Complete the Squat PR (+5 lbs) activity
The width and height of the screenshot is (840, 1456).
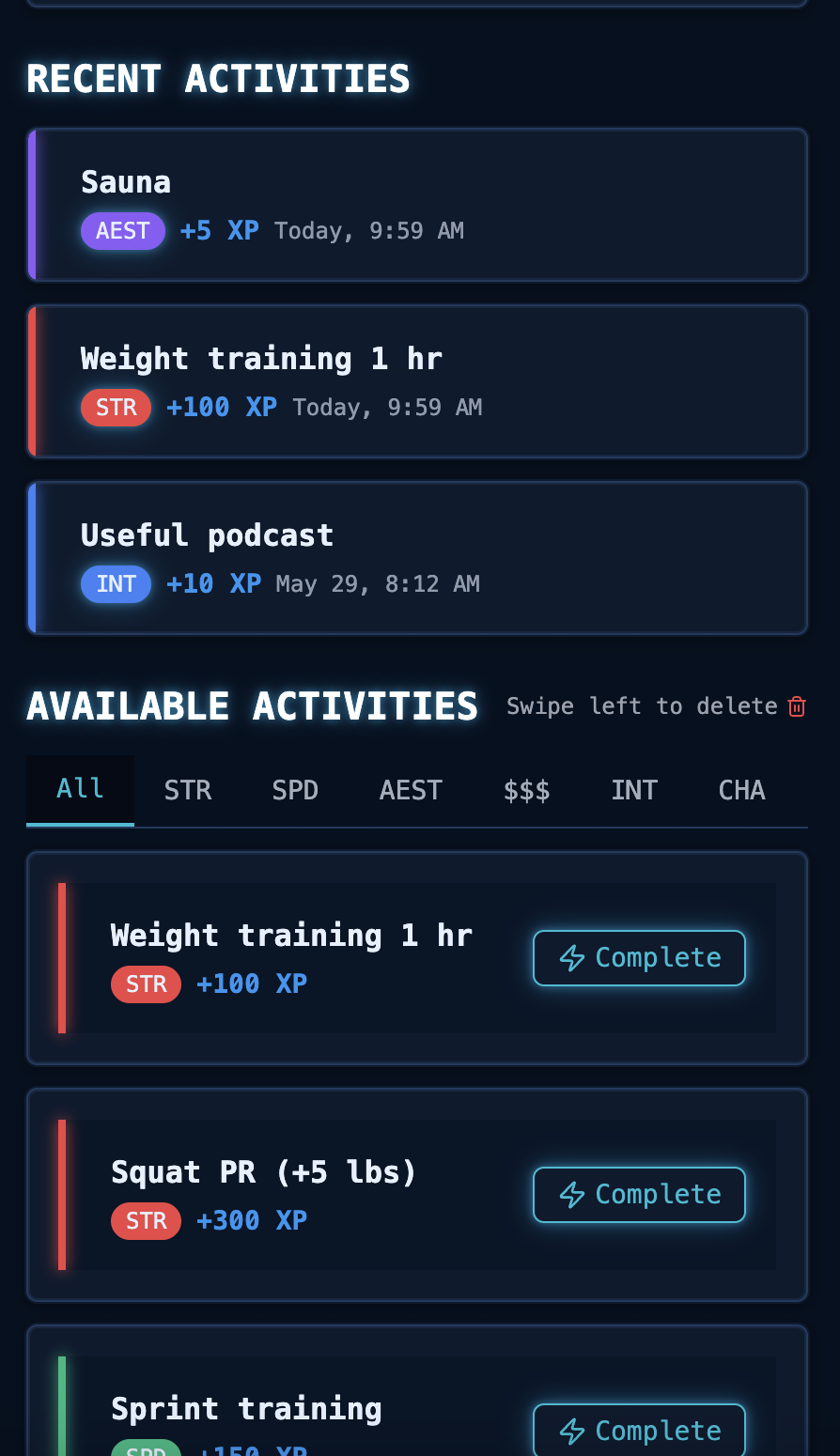(x=639, y=1195)
